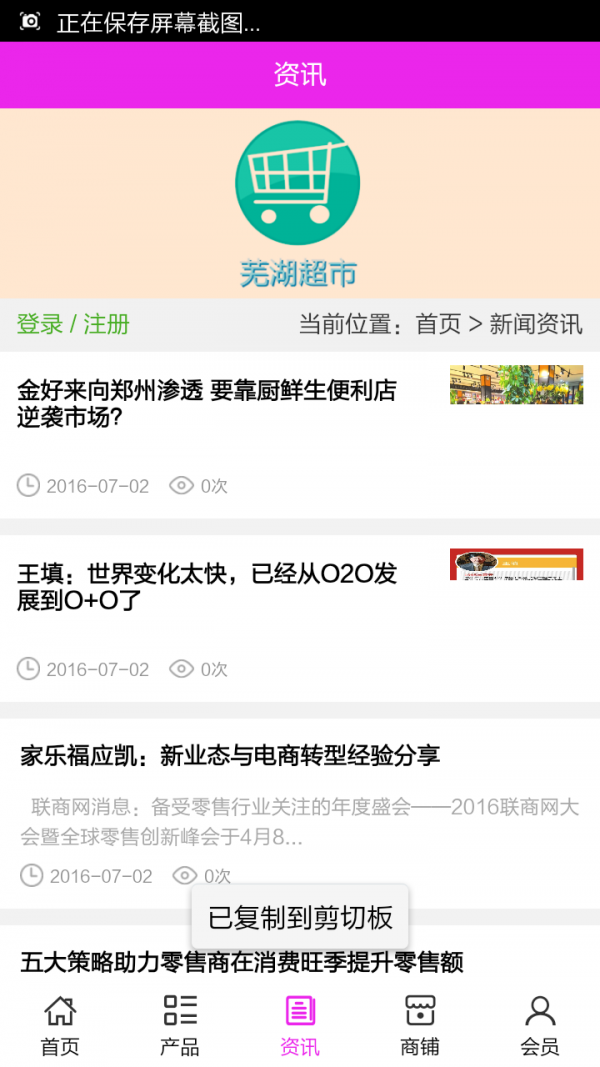Select the 资讯 tab
Screen dimensions: 600x1067
300,1025
